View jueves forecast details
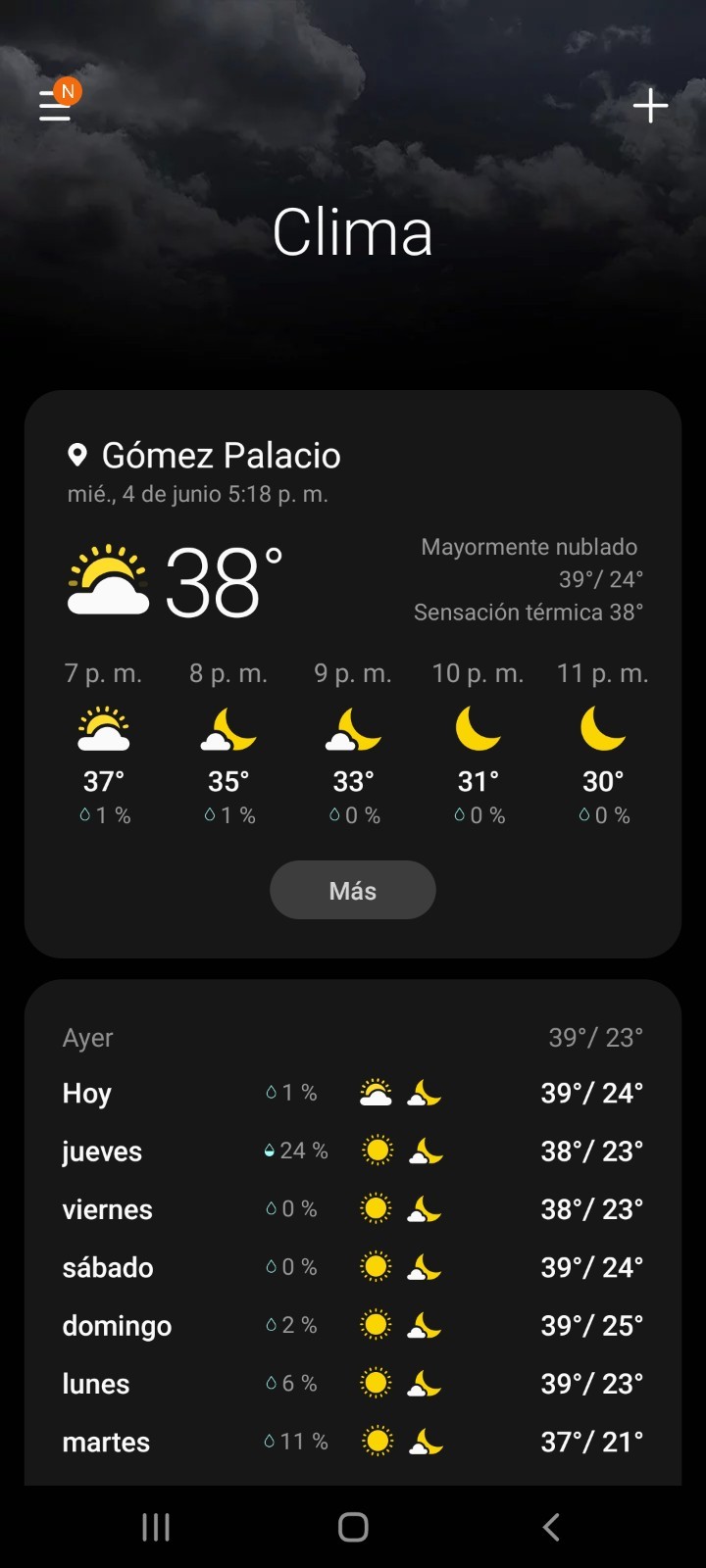Image resolution: width=706 pixels, height=1568 pixels. pyautogui.click(x=353, y=1151)
